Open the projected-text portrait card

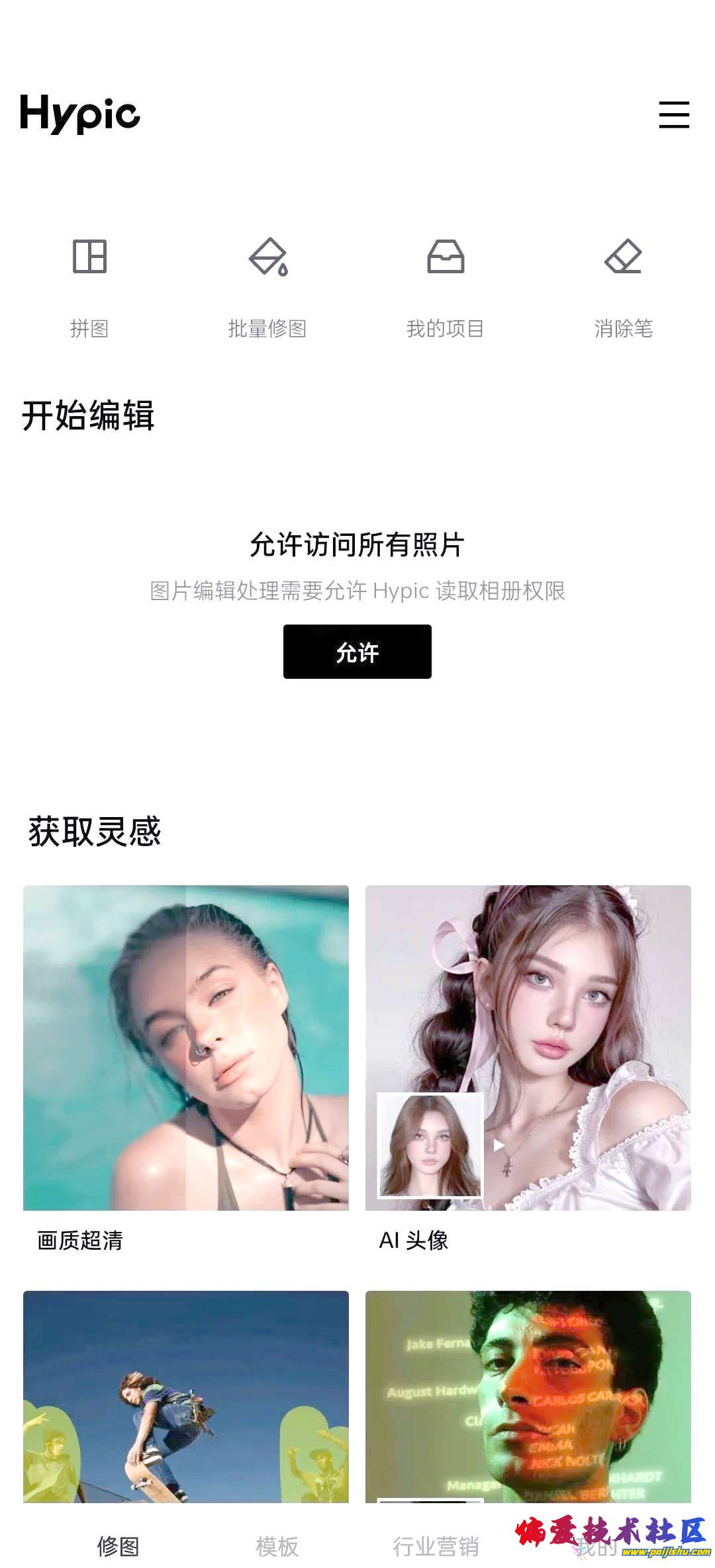click(528, 1396)
